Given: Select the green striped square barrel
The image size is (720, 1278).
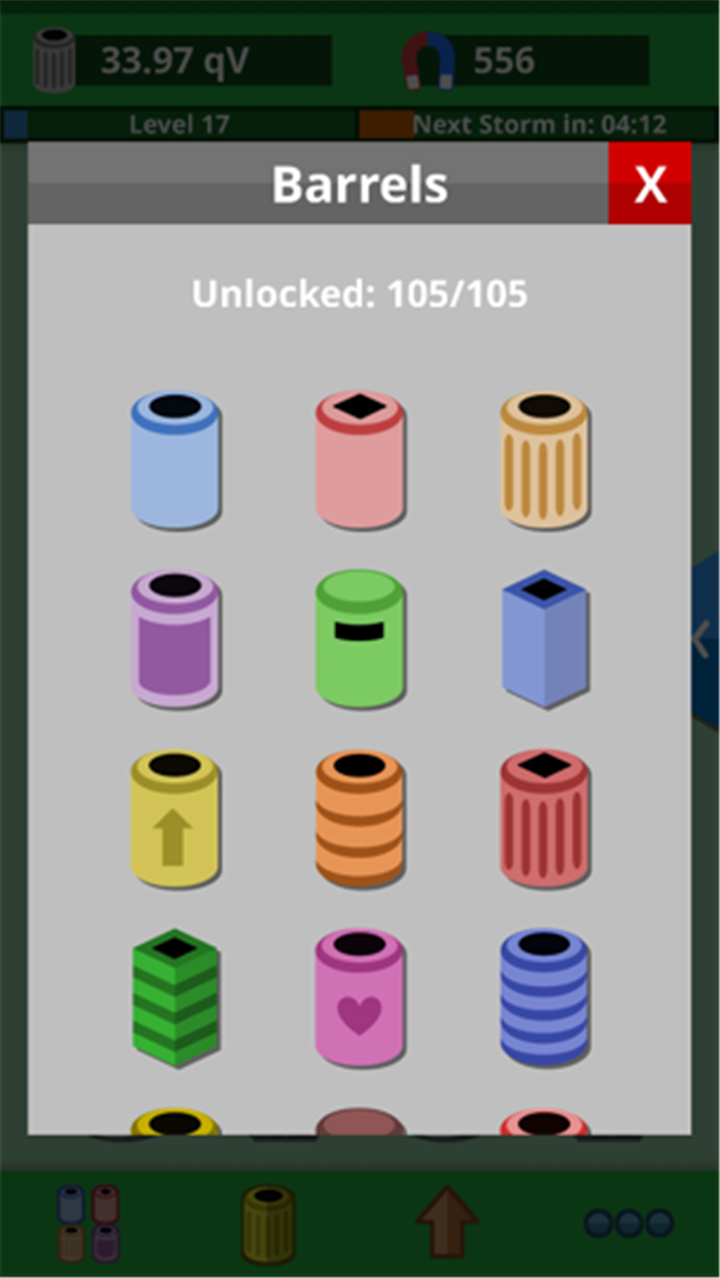Looking at the screenshot, I should point(175,998).
